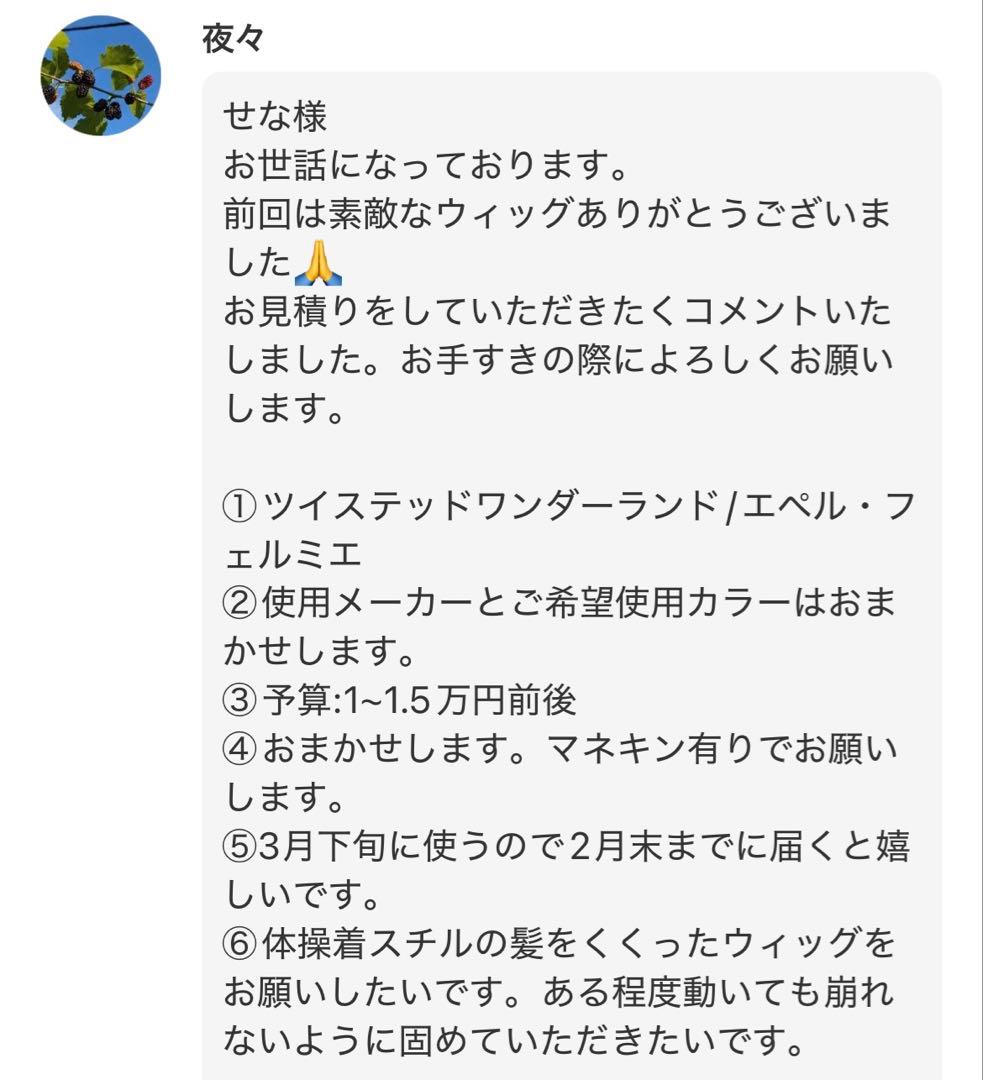Click the circled number ① in the list

237,507
